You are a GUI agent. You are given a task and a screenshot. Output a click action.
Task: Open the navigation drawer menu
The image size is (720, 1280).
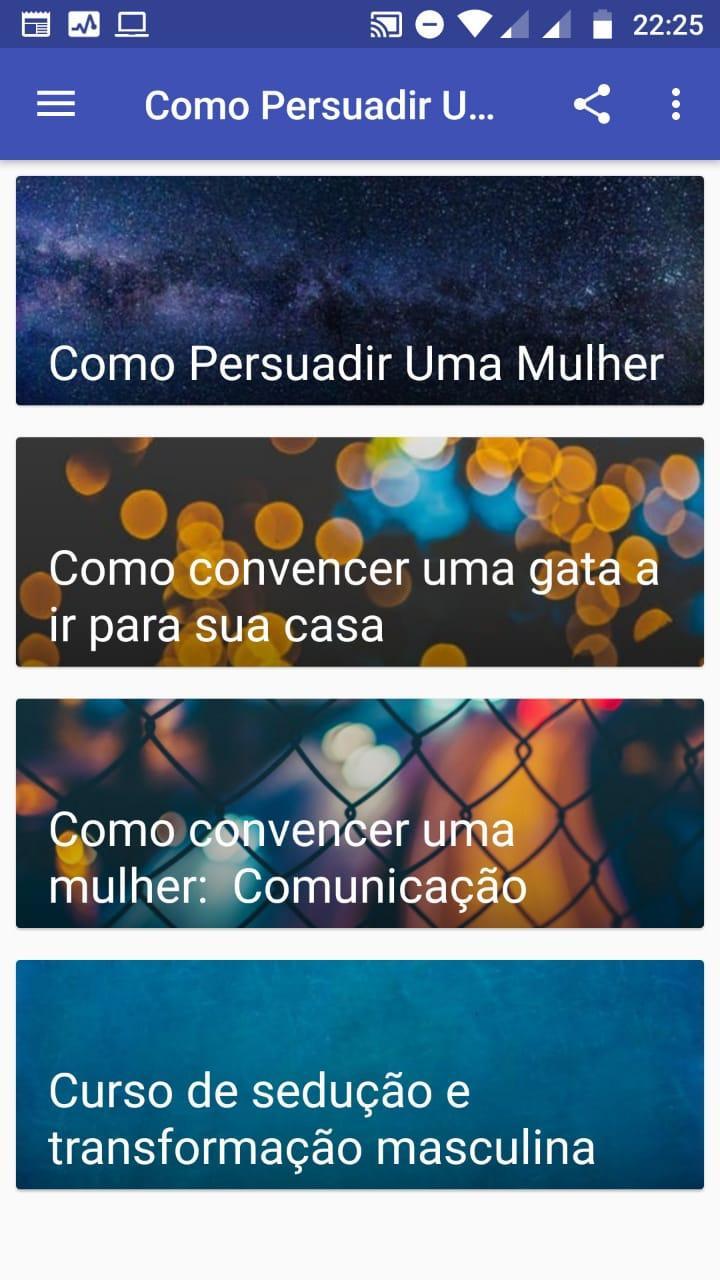(x=56, y=104)
